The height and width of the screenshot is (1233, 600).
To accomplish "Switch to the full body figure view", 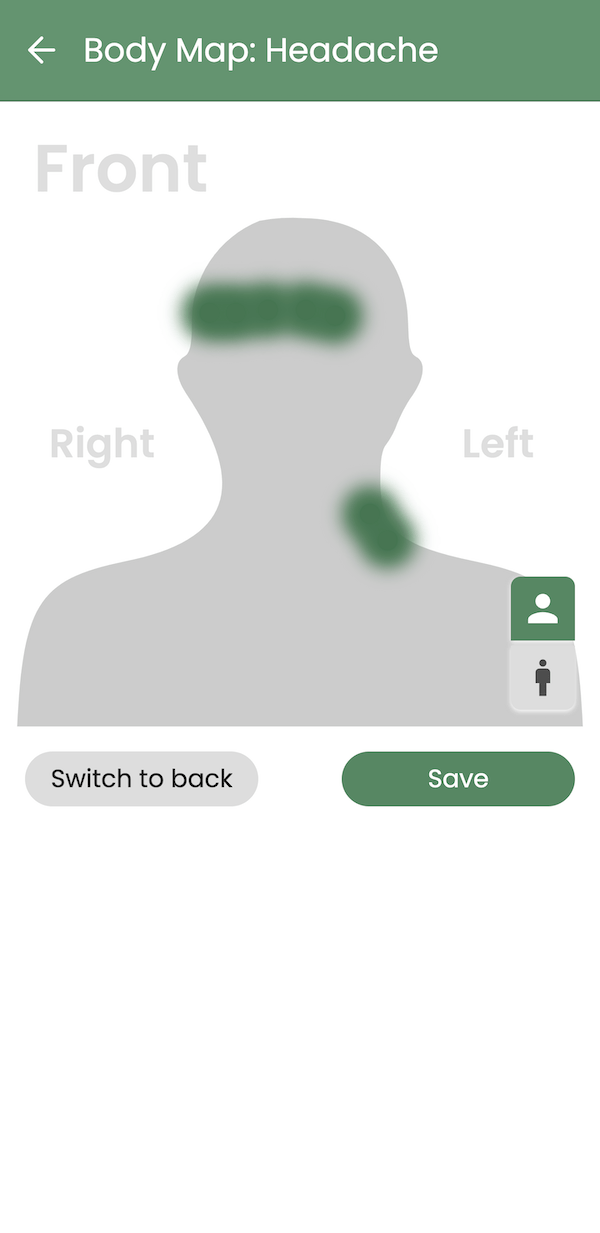I will tap(543, 677).
